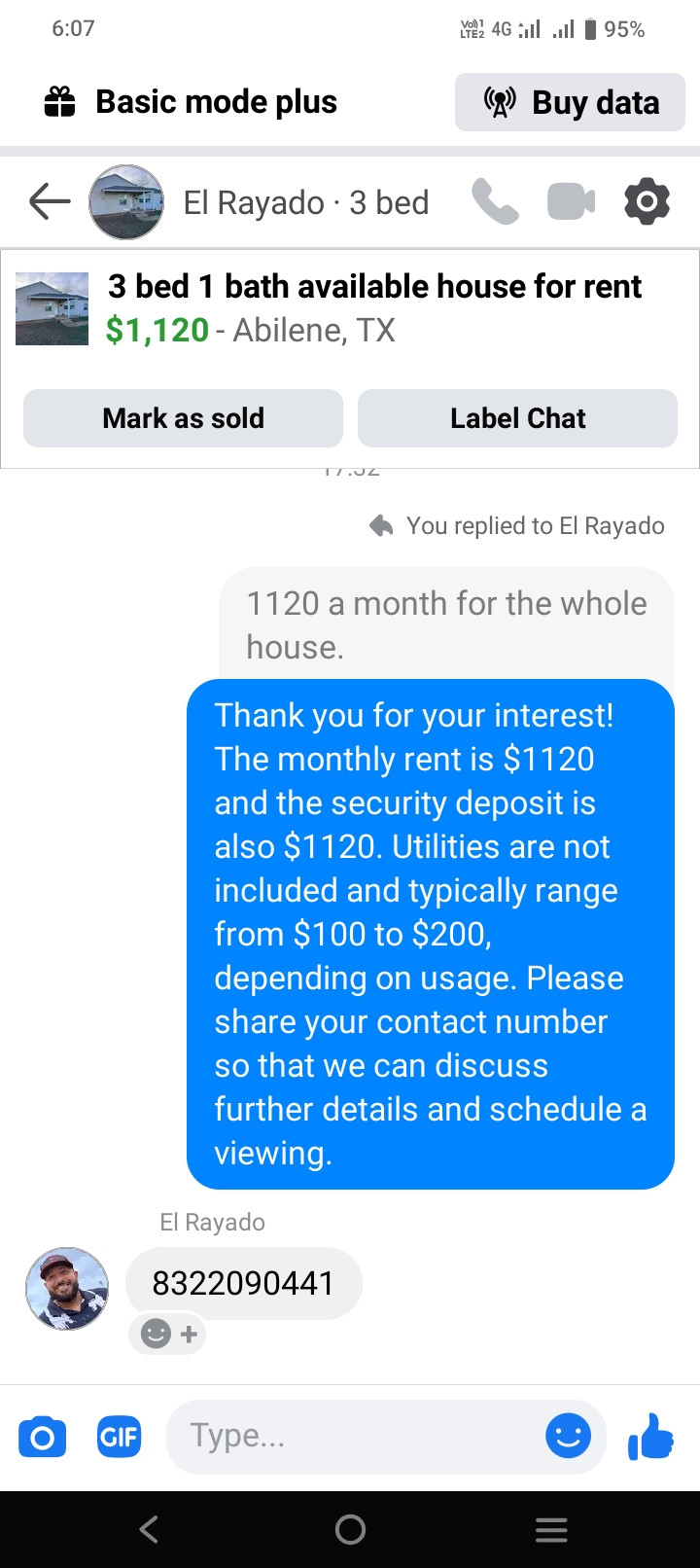
Task: Open the emoji picker in message box
Action: (568, 1436)
